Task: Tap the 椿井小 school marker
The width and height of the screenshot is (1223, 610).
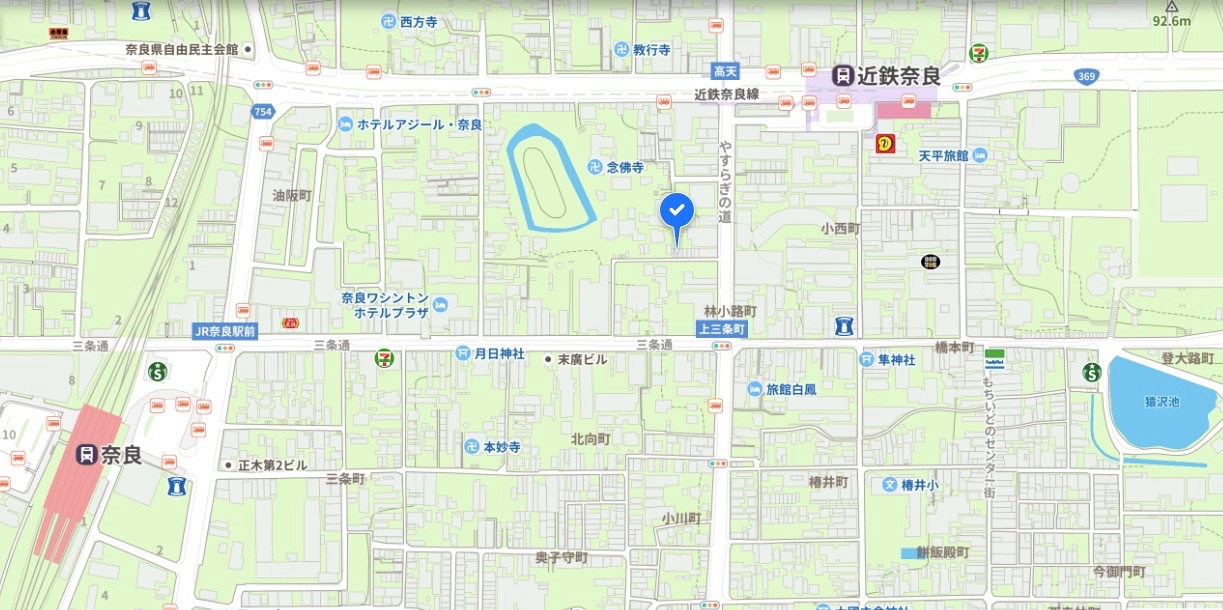Action: (x=889, y=485)
